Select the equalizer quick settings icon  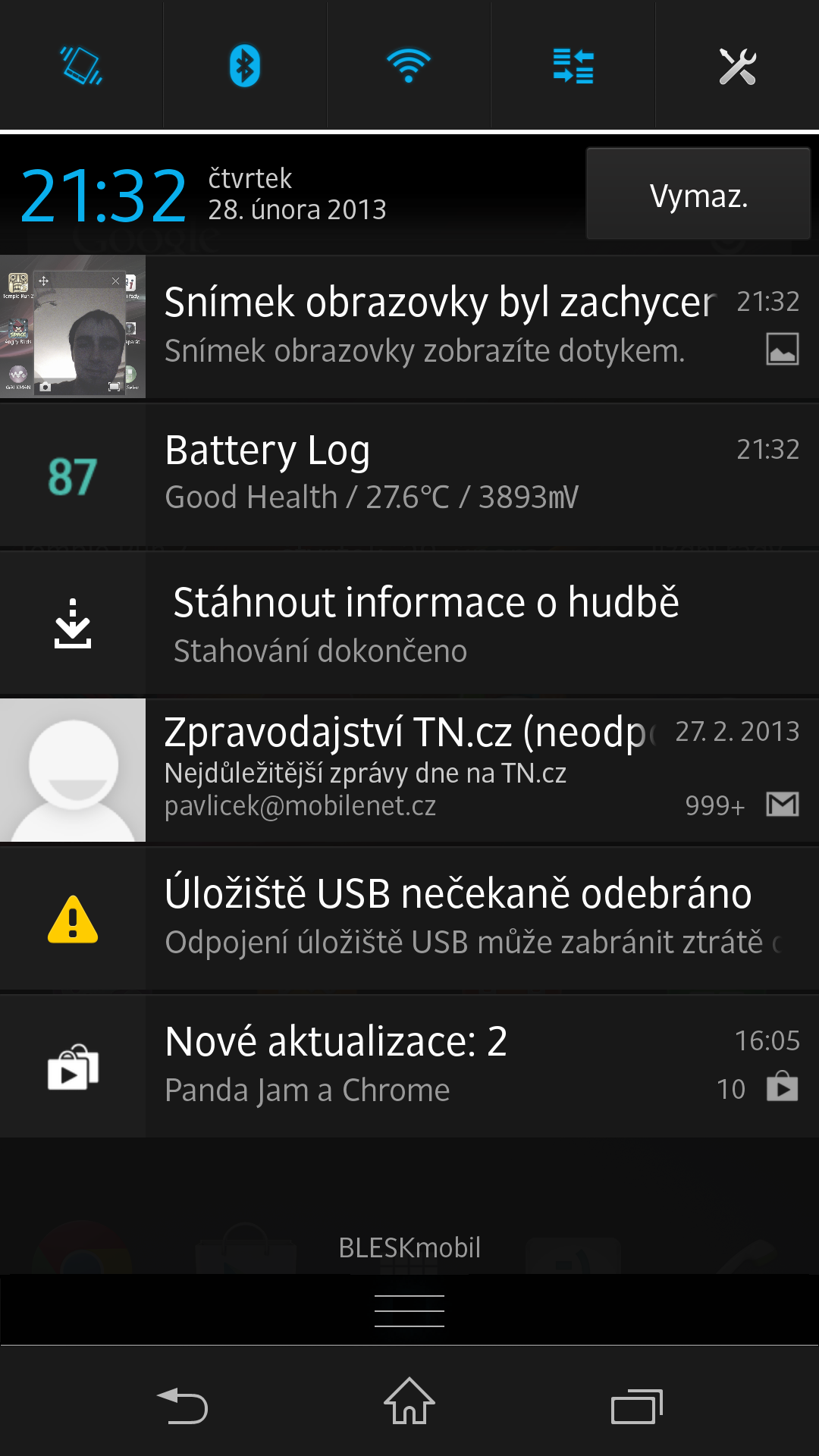[573, 66]
